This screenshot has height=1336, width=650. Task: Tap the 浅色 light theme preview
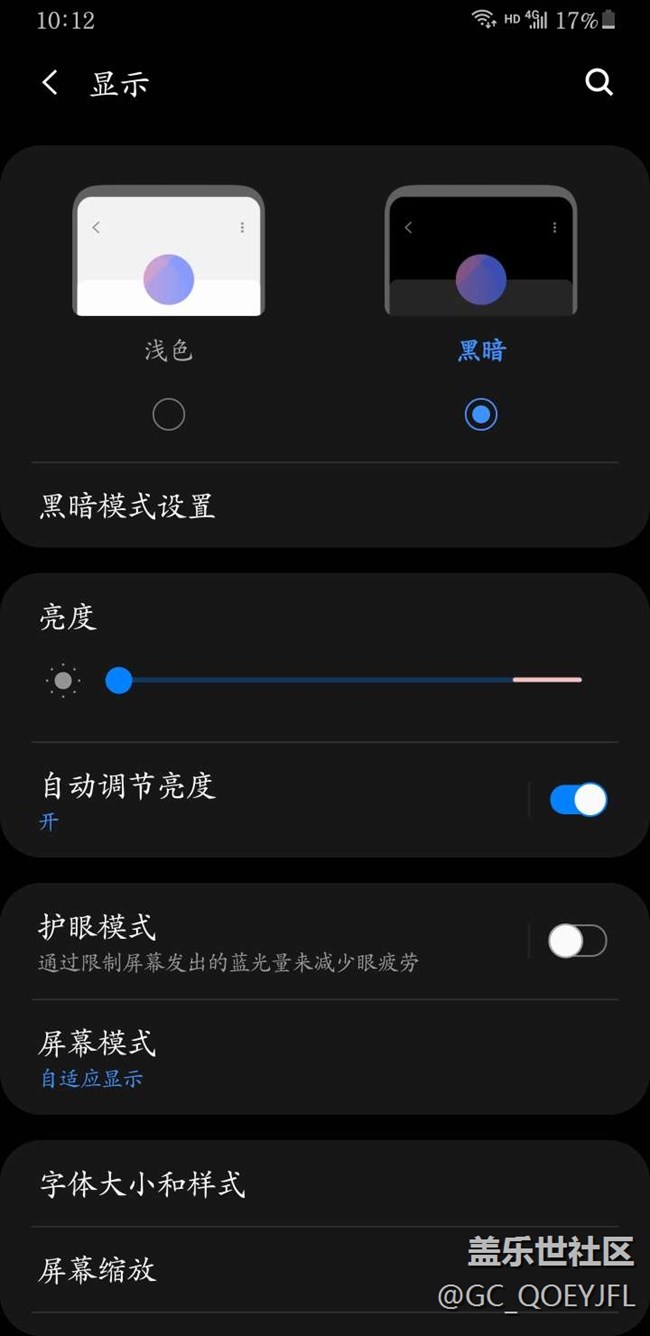169,252
